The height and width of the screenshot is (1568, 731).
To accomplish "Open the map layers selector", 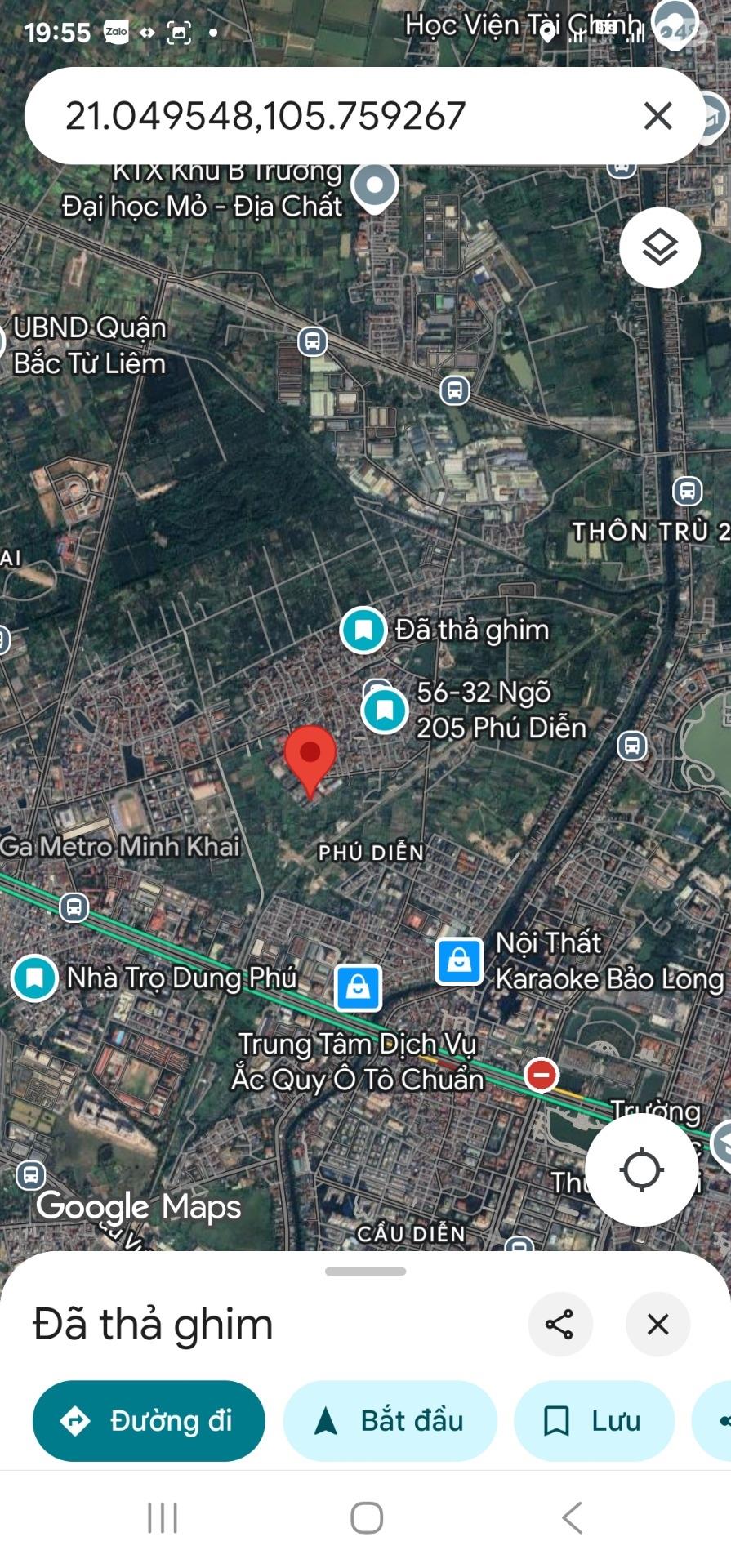I will (x=659, y=247).
